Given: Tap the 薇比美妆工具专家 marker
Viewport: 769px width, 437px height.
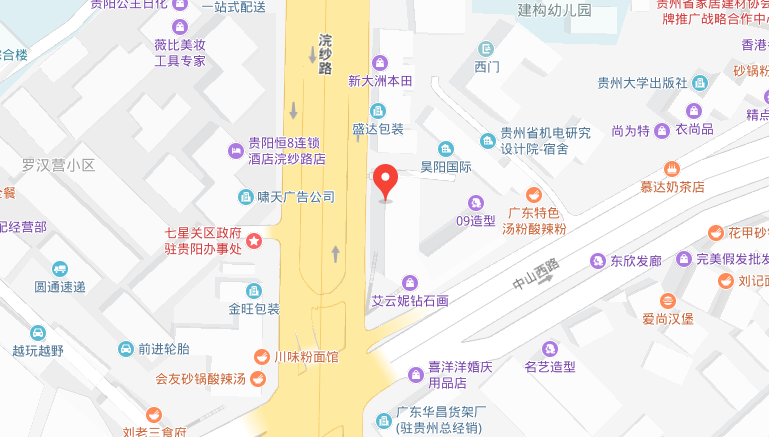Looking at the screenshot, I should point(180,27).
